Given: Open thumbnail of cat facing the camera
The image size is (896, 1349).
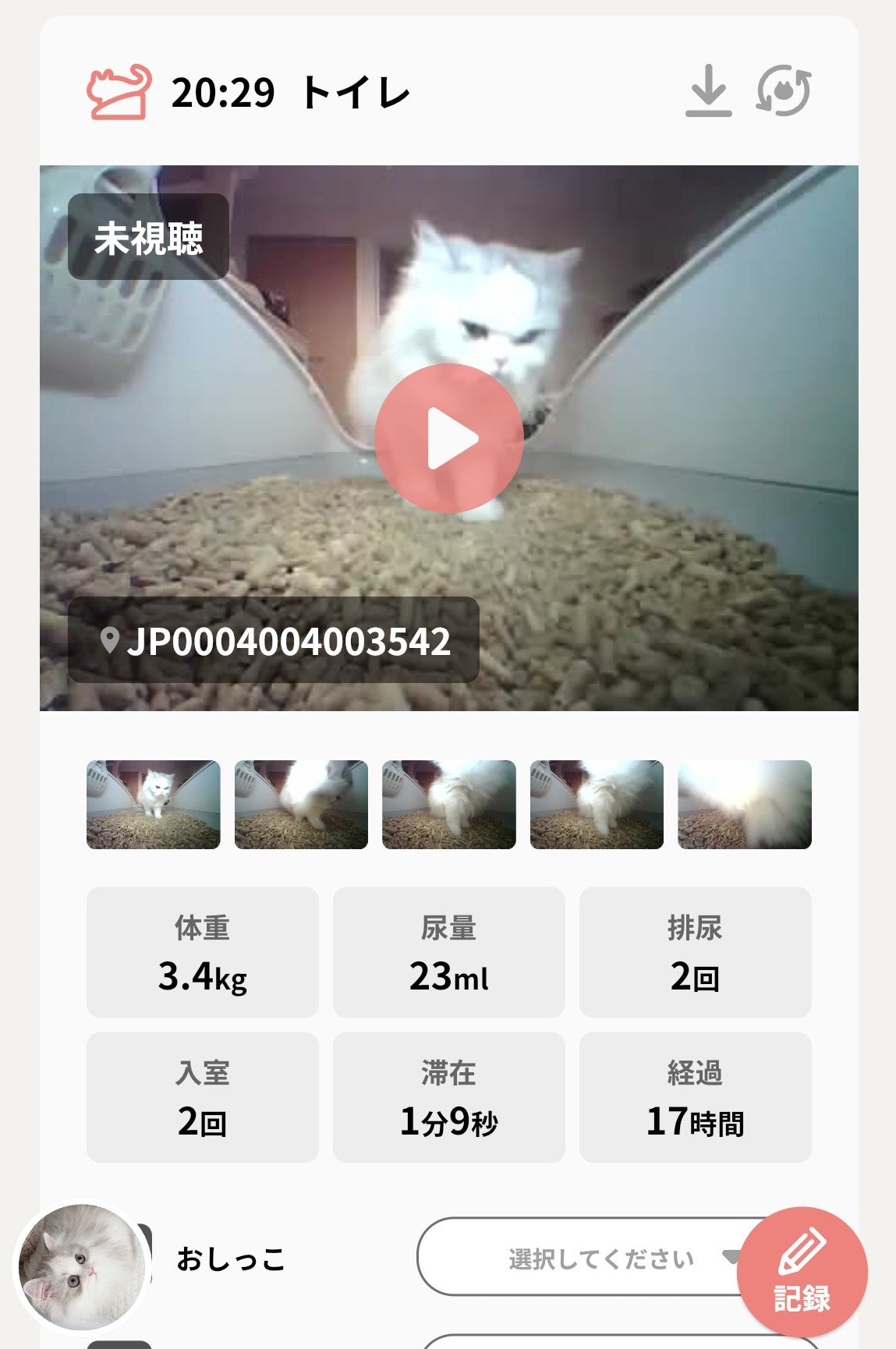Looking at the screenshot, I should [153, 805].
